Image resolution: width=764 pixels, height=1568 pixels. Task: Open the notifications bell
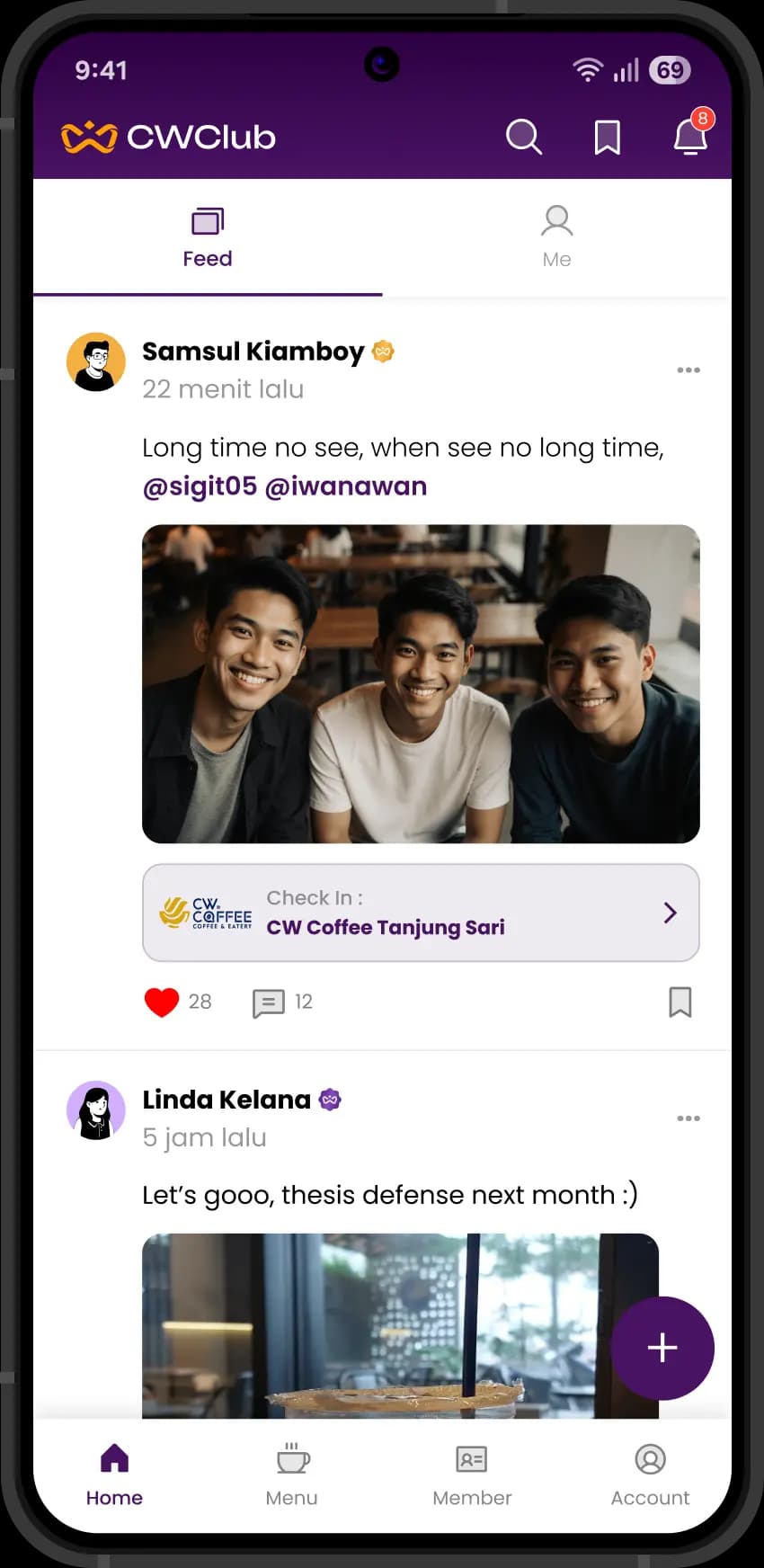(x=690, y=137)
